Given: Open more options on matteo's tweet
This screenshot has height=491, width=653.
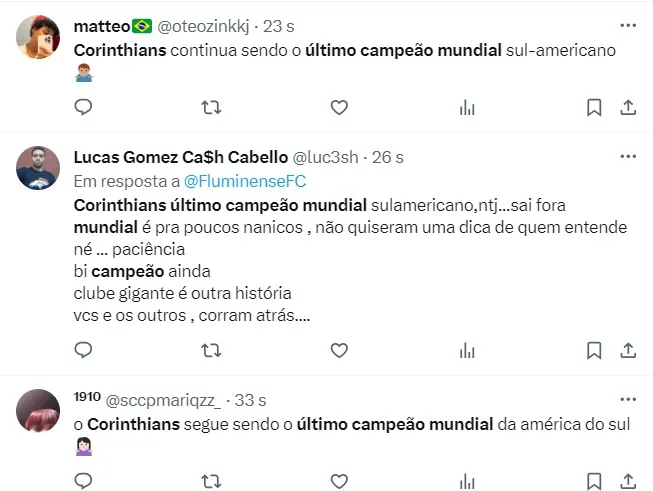Looking at the screenshot, I should point(628,25).
